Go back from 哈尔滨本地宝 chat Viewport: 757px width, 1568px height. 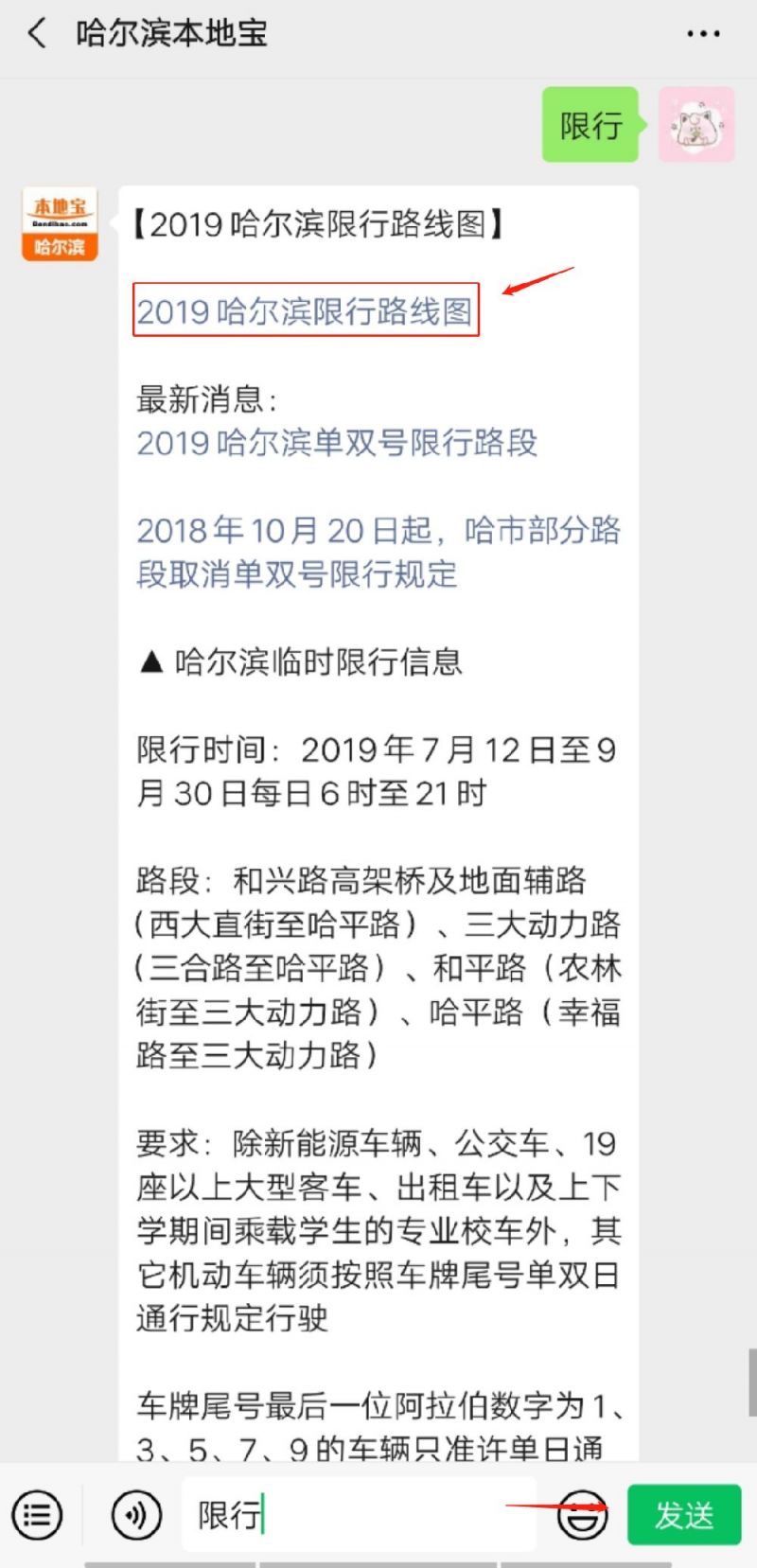tap(38, 34)
